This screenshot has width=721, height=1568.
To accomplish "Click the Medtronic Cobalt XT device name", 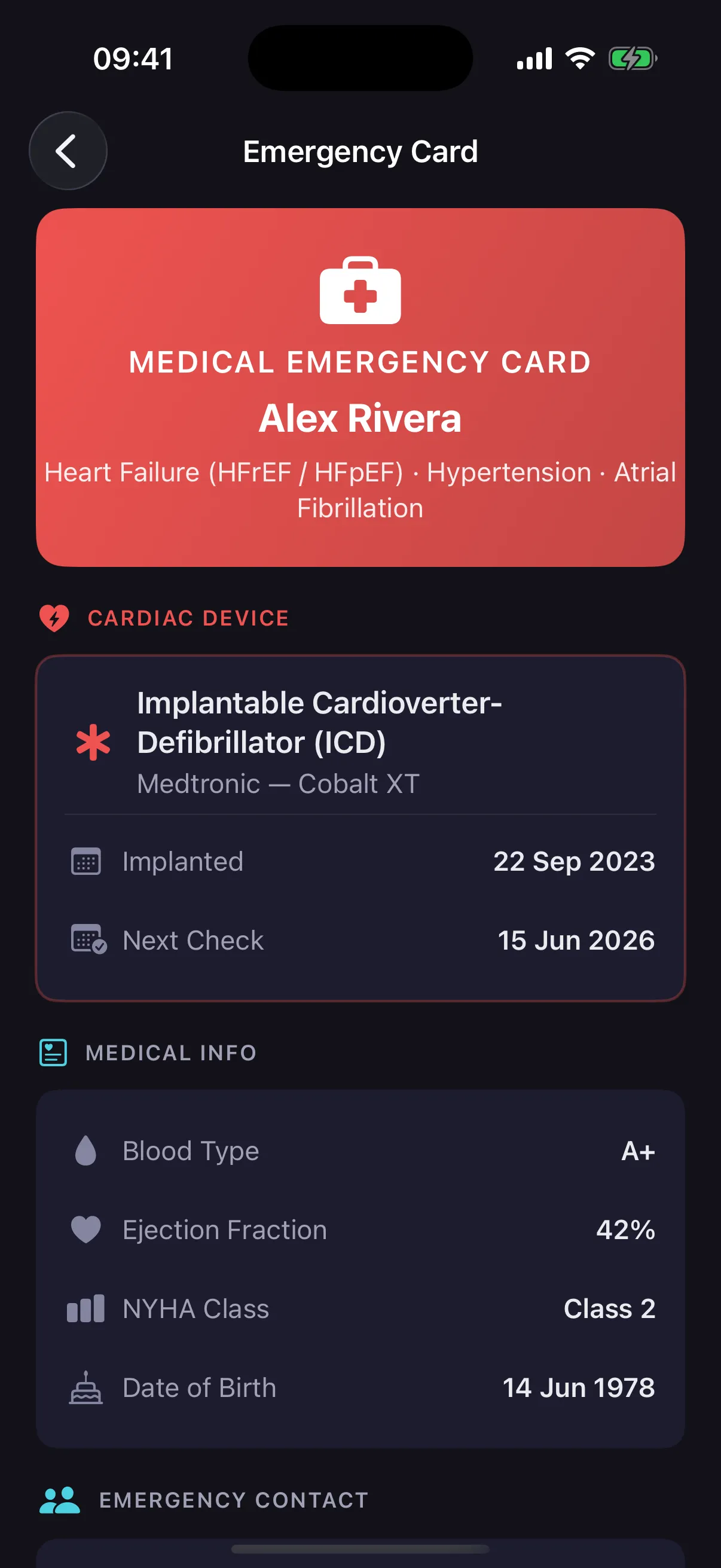I will (x=278, y=784).
